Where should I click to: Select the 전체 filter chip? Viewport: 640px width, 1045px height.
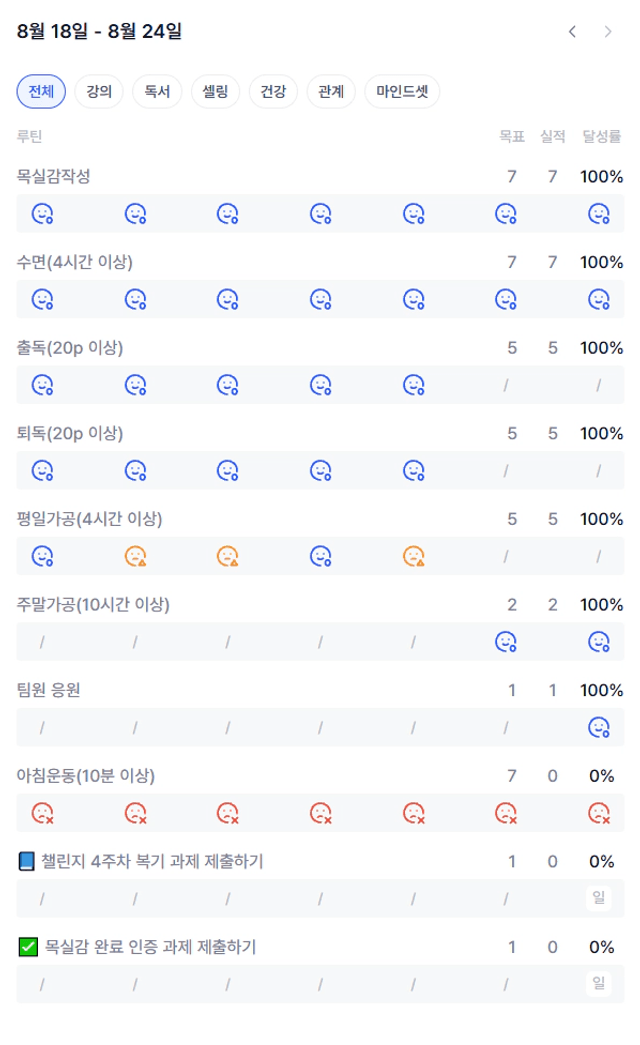point(41,91)
